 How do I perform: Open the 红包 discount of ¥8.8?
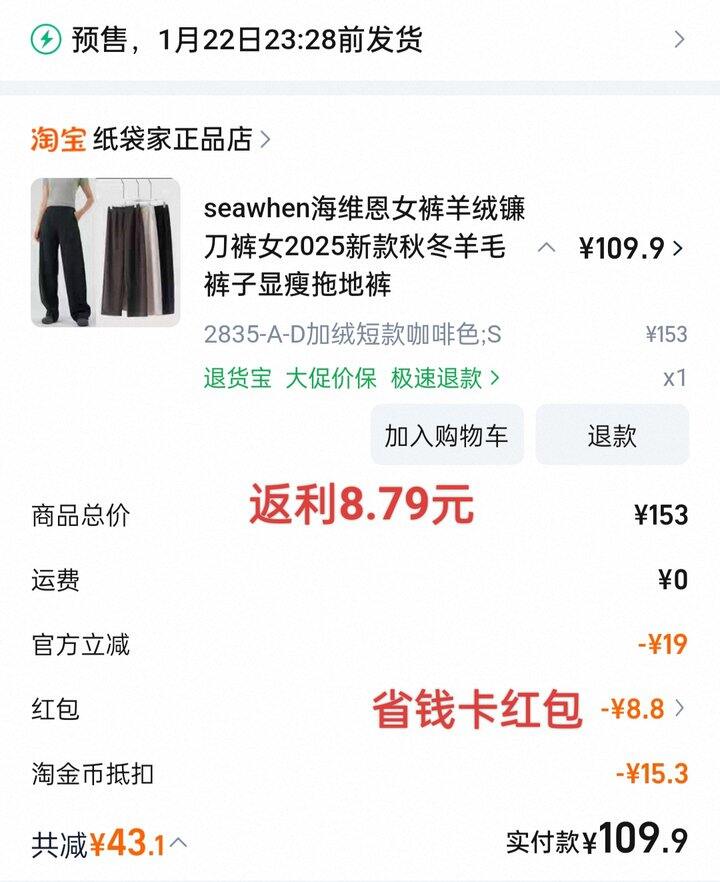644,709
